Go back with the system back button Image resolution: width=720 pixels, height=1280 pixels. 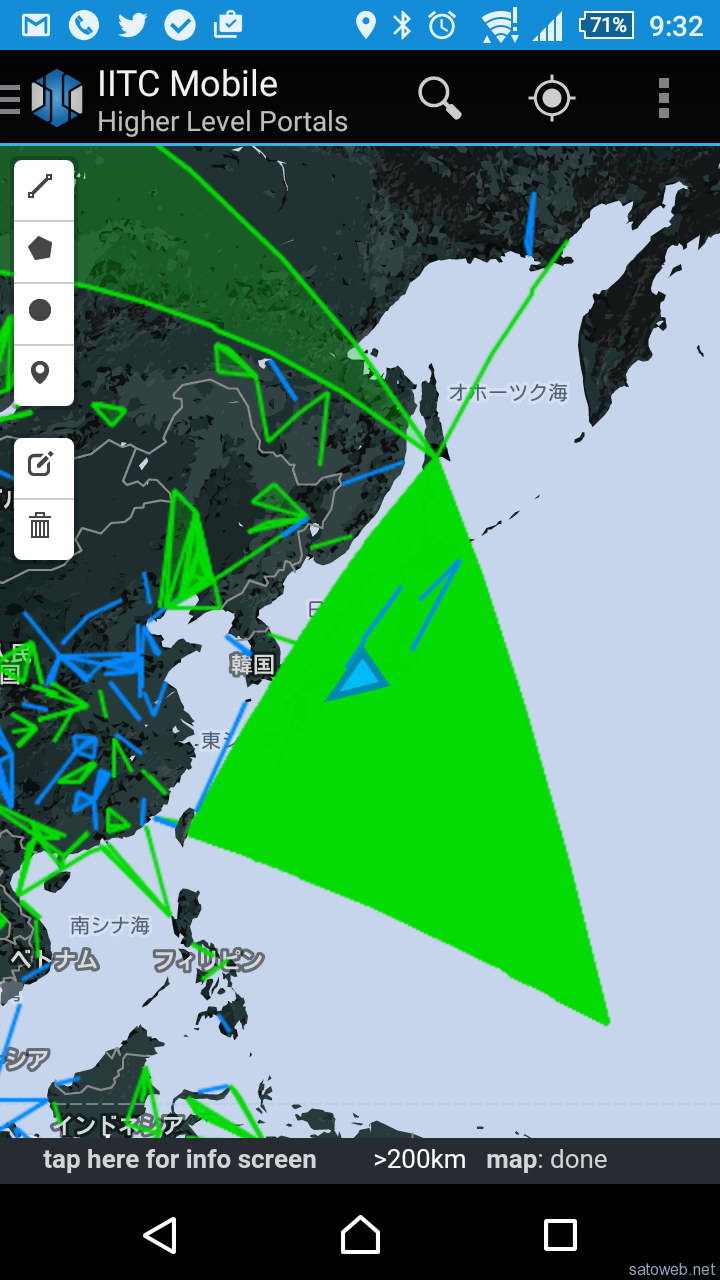click(x=160, y=1235)
